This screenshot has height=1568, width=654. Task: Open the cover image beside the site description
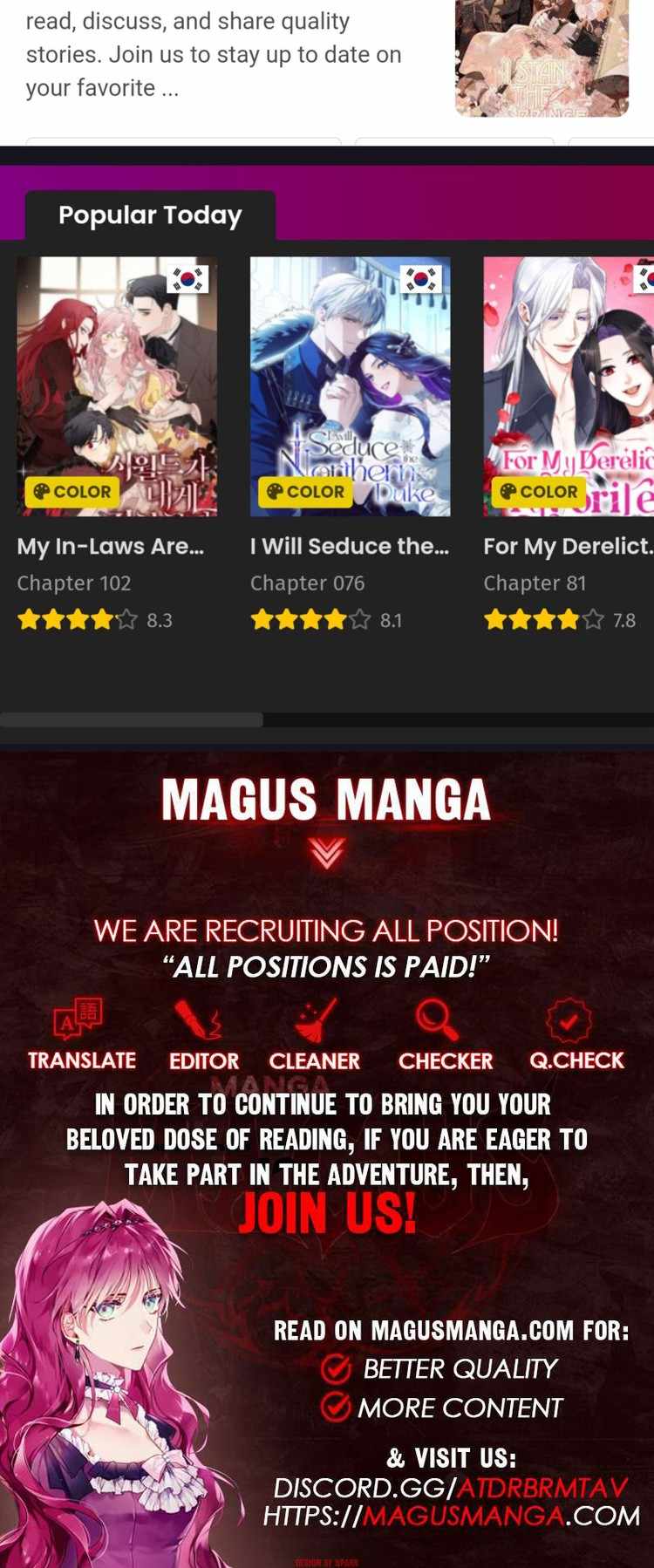(x=542, y=58)
